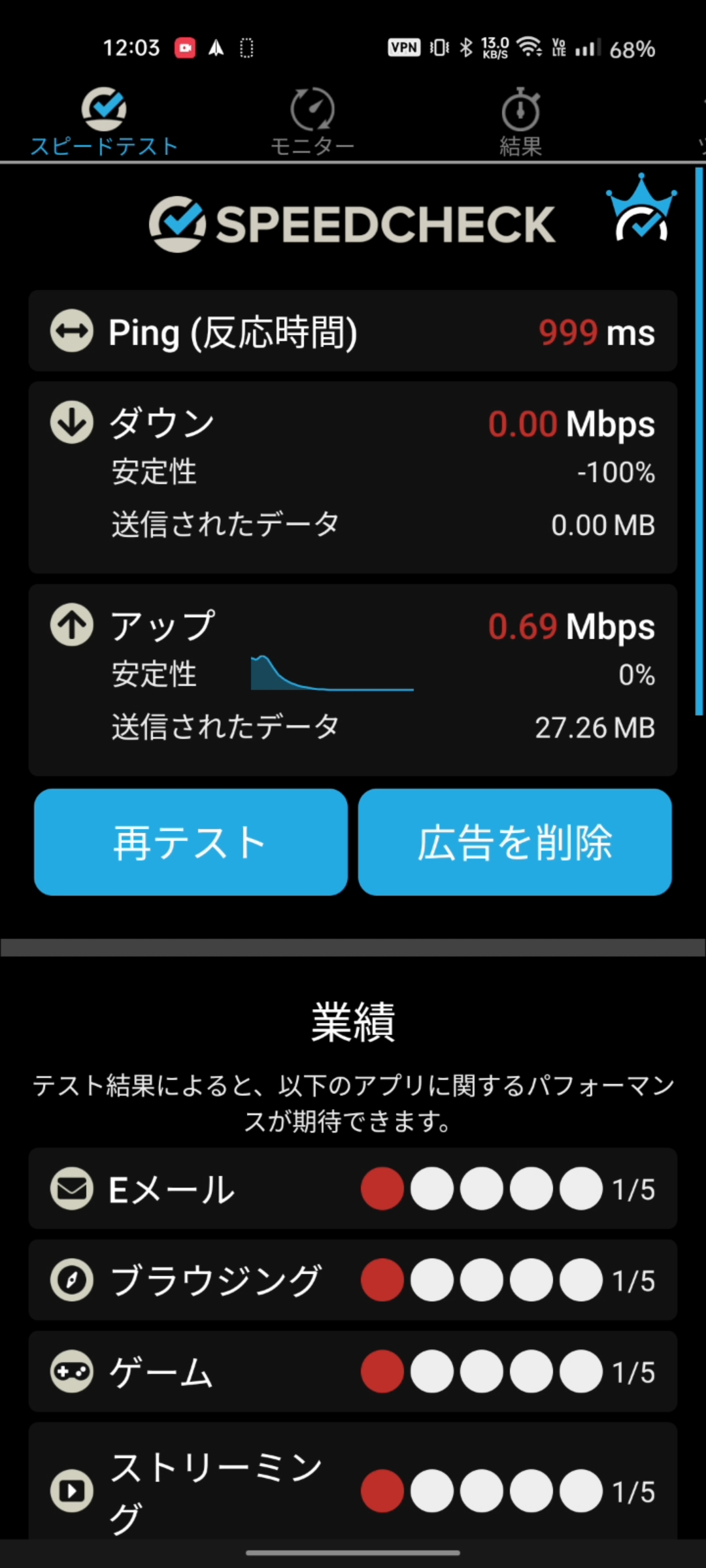Tap the upload arrow icon on アップ row
This screenshot has width=706, height=1568.
coord(72,625)
